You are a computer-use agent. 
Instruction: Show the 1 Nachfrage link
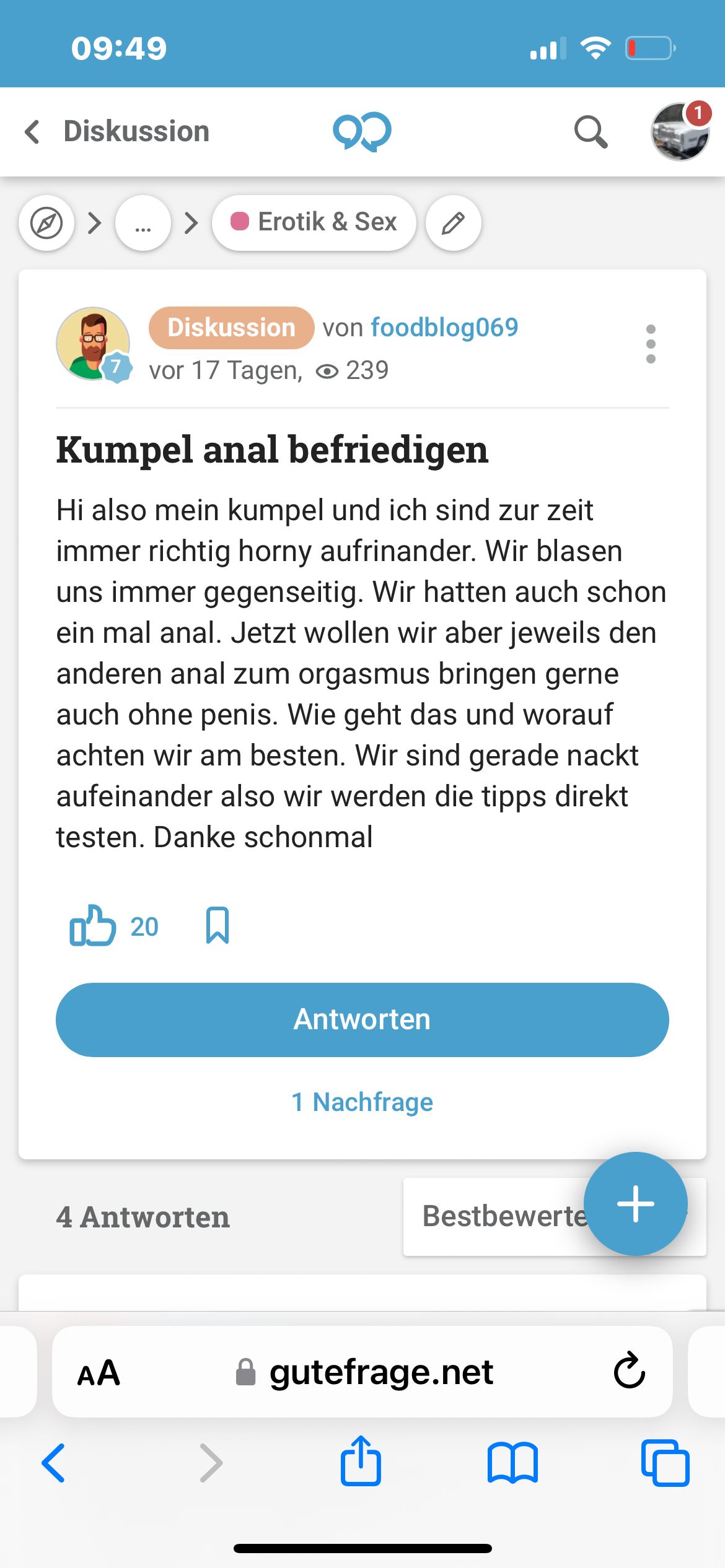[362, 1102]
